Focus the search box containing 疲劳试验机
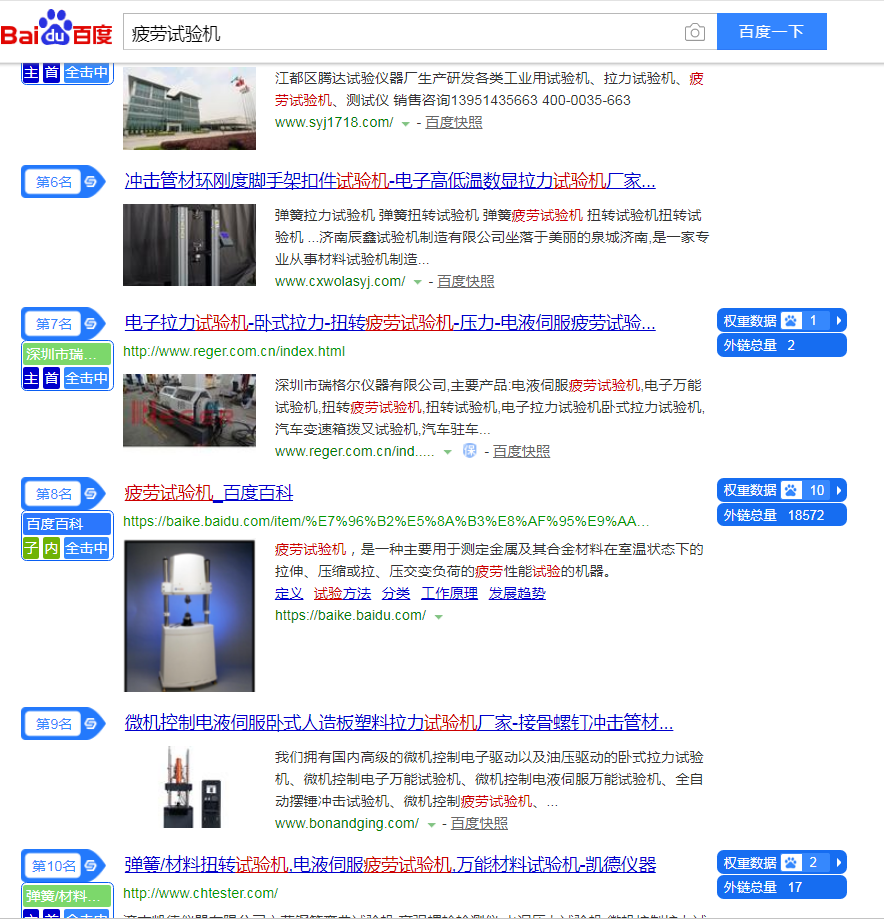This screenshot has width=884, height=921. pyautogui.click(x=400, y=33)
